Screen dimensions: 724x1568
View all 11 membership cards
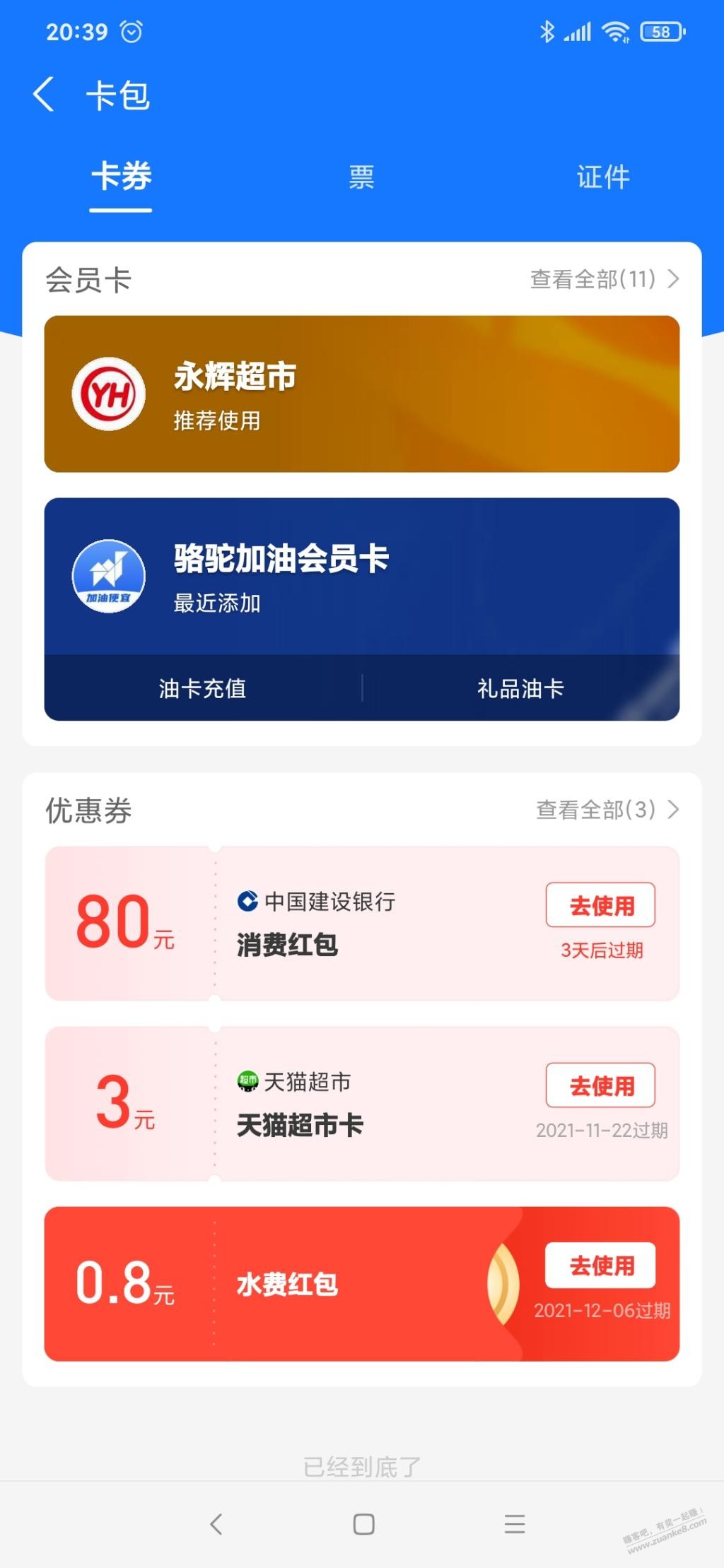(x=604, y=279)
